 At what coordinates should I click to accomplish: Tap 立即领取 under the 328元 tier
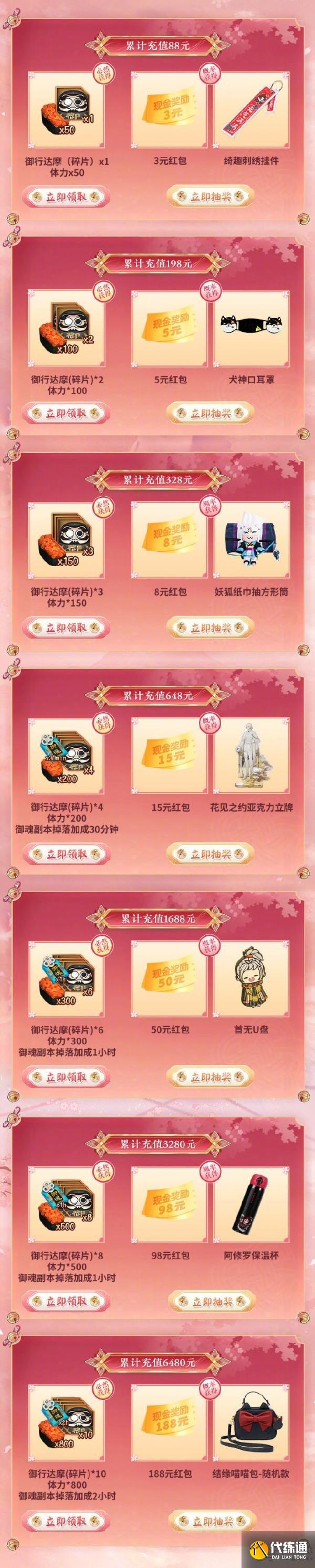[x=66, y=627]
